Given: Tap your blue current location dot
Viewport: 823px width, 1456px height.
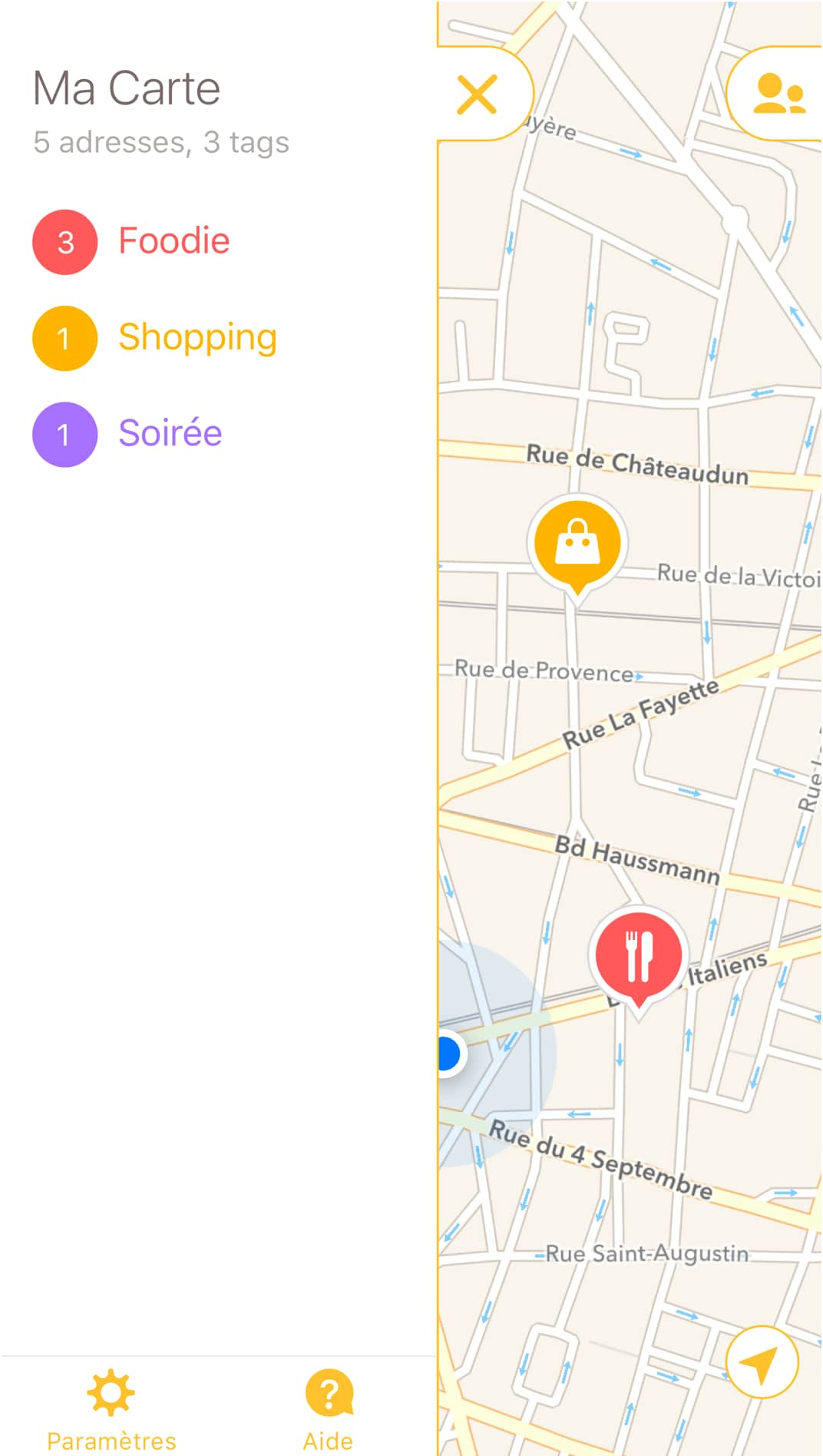Looking at the screenshot, I should 449,1054.
